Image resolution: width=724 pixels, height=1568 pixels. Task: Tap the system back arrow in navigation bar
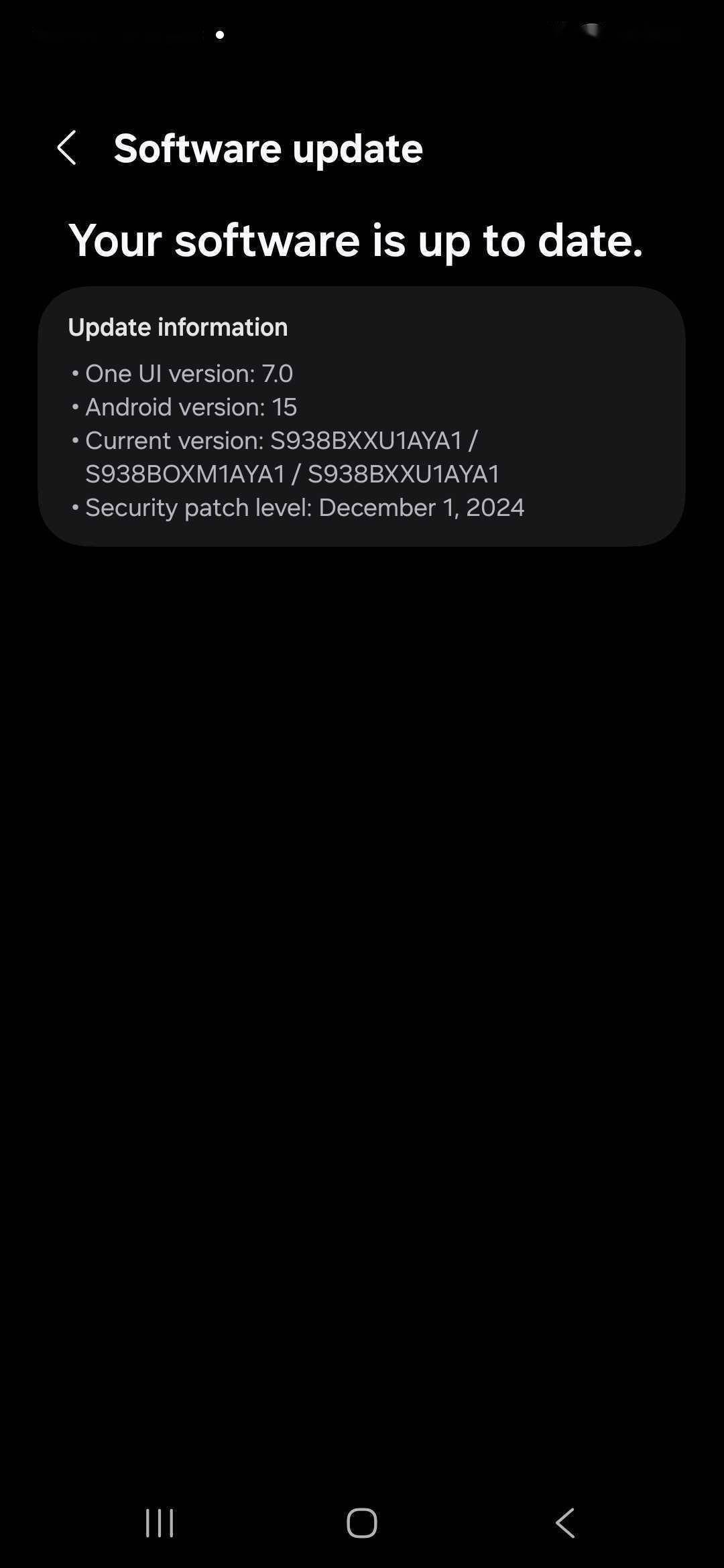(x=565, y=1523)
